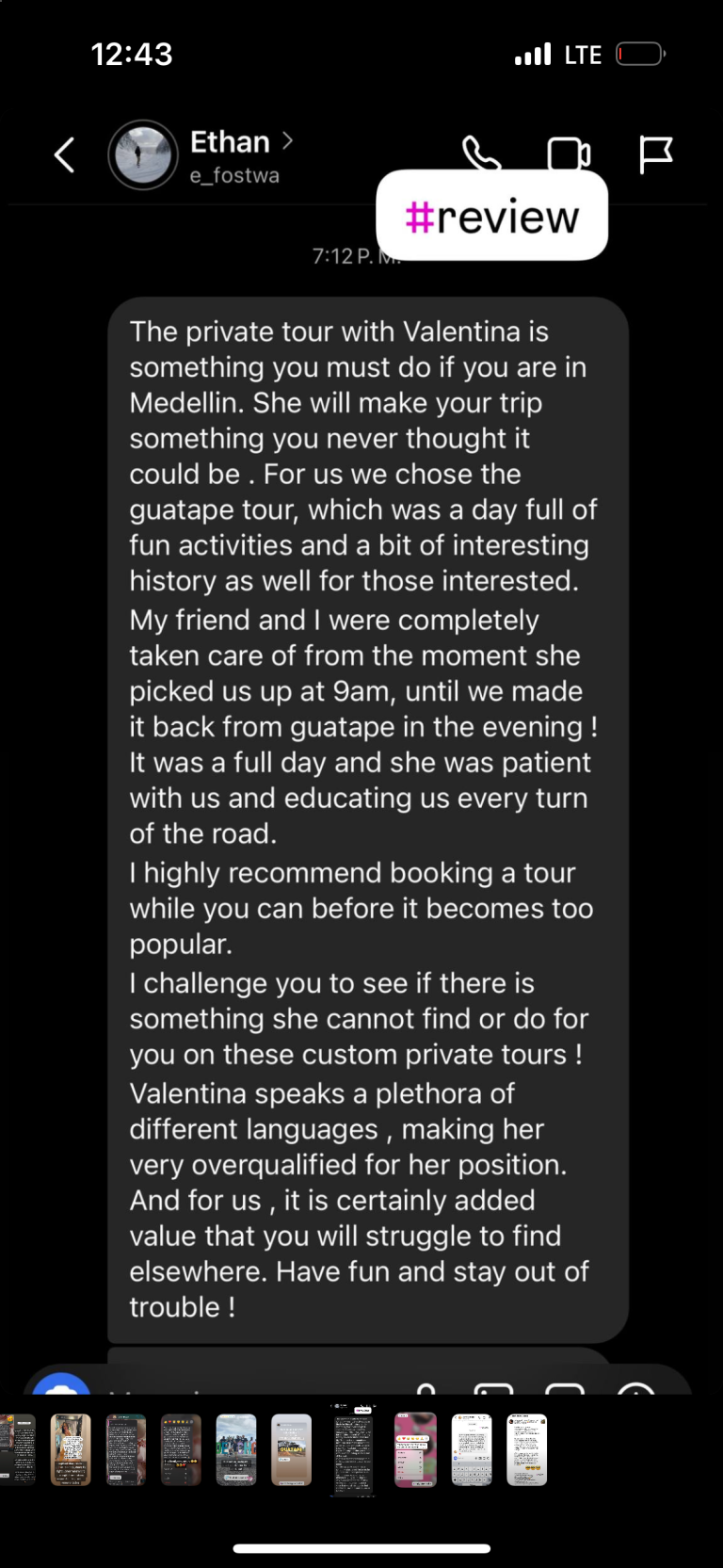This screenshot has width=723, height=1568.
Task: Select the beige Guatapé story thumbnail
Action: click(292, 1449)
